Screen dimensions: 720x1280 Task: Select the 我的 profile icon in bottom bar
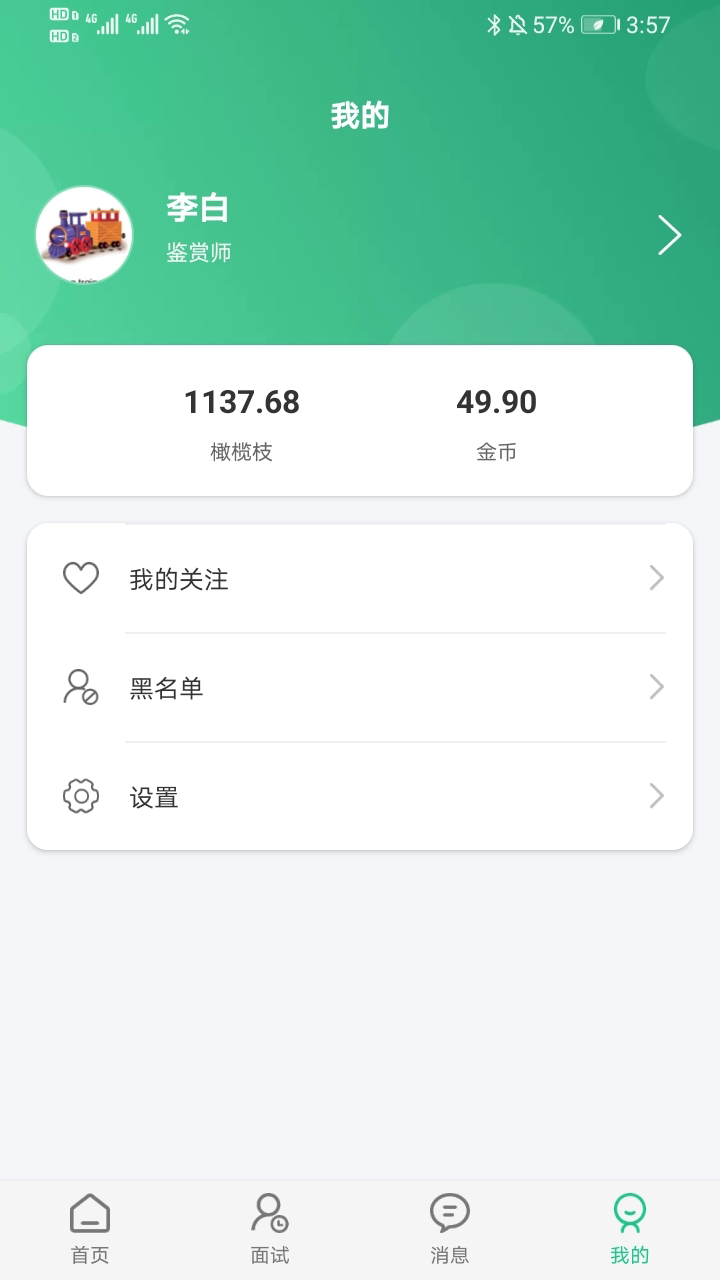pos(629,1214)
